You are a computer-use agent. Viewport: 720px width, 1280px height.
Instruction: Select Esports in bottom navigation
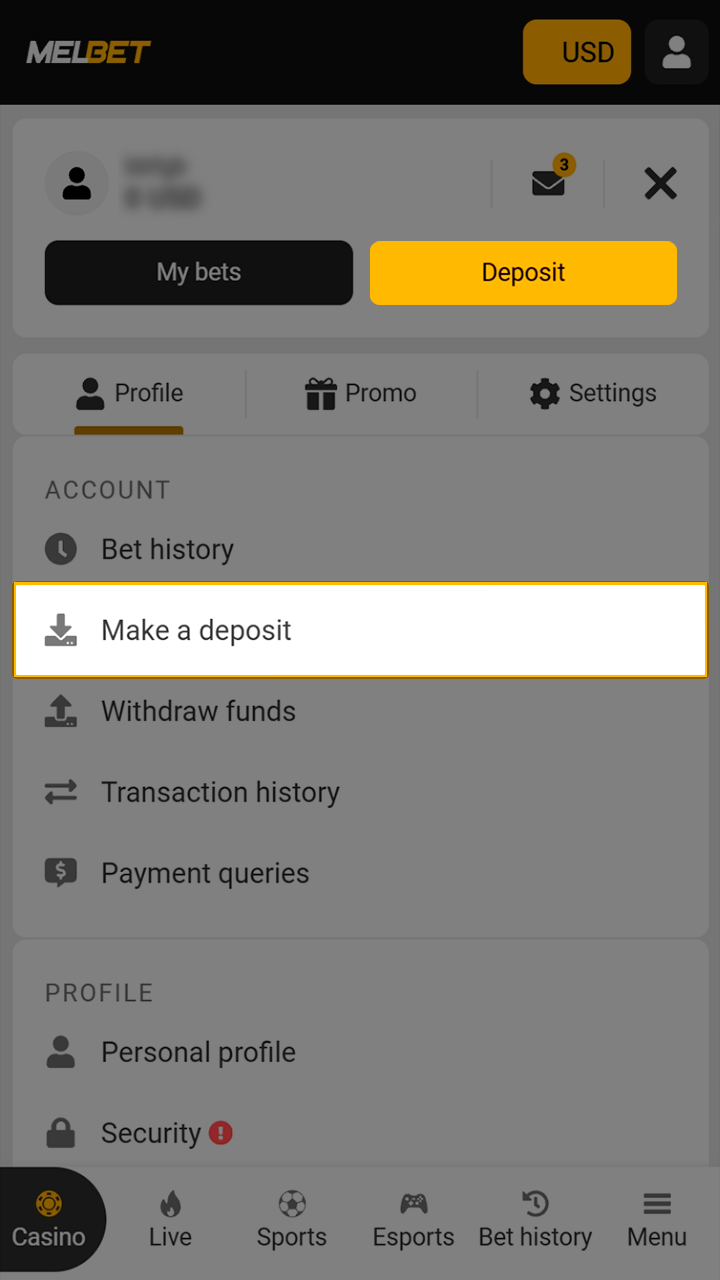click(413, 1220)
